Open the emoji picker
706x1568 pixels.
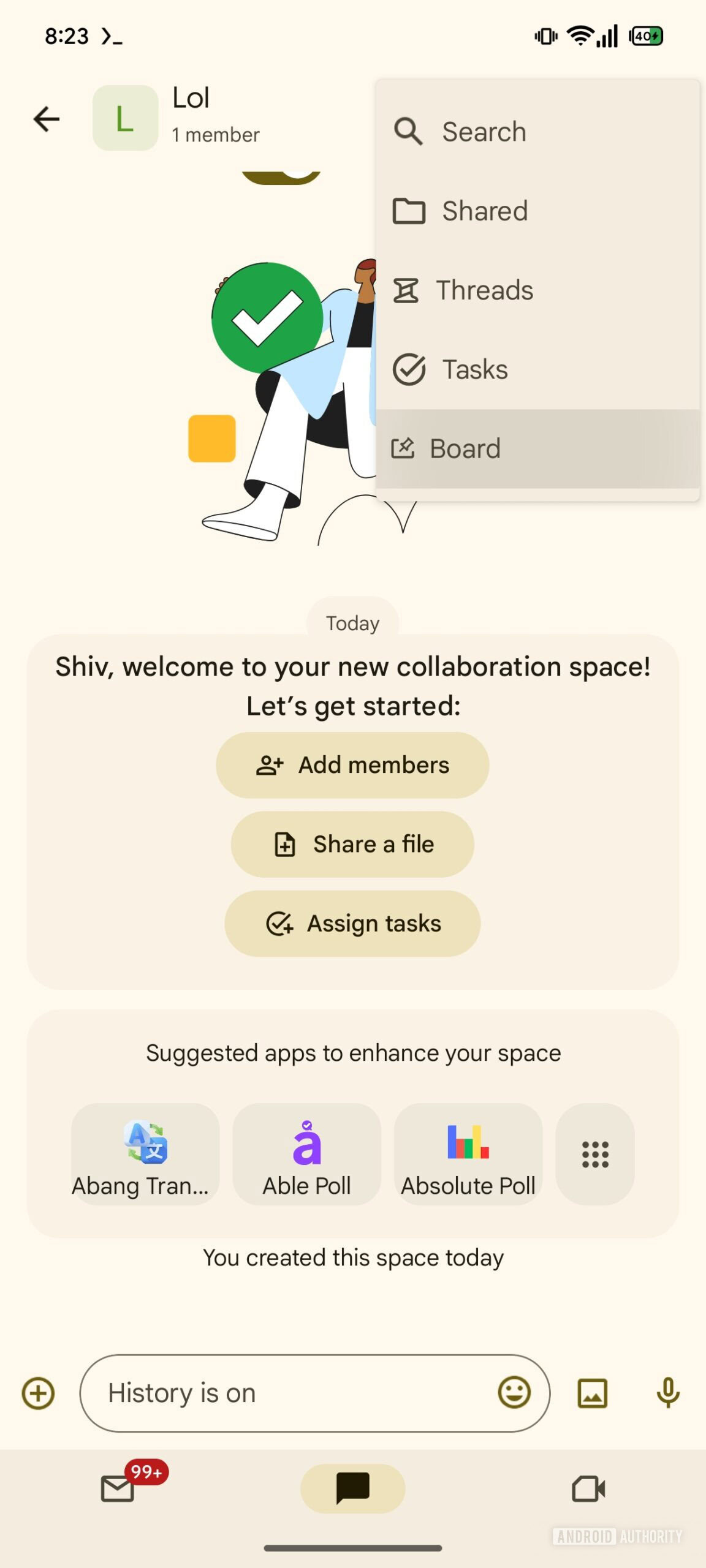pyautogui.click(x=514, y=1393)
